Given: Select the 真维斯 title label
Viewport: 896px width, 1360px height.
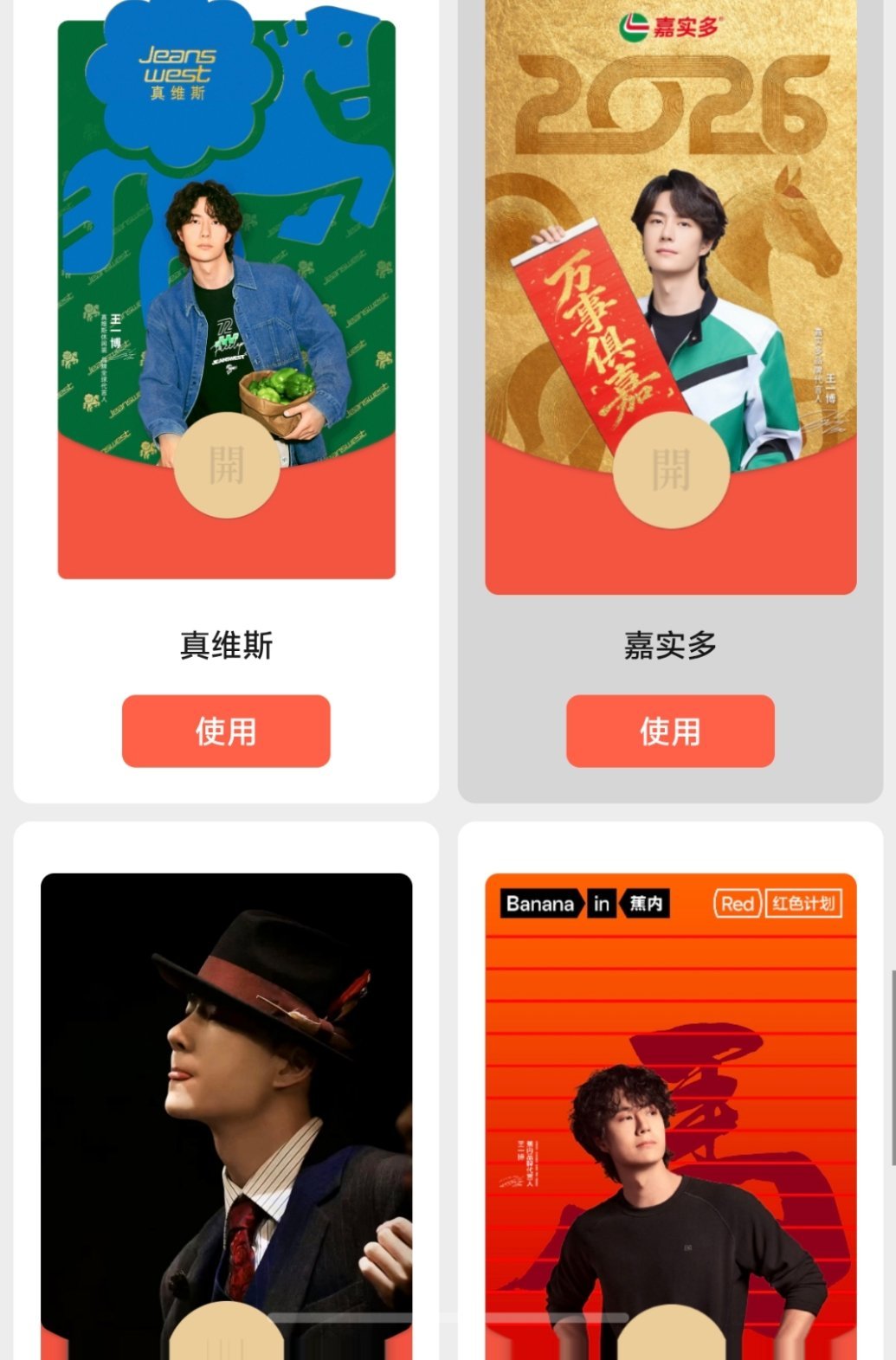Looking at the screenshot, I should (x=227, y=645).
